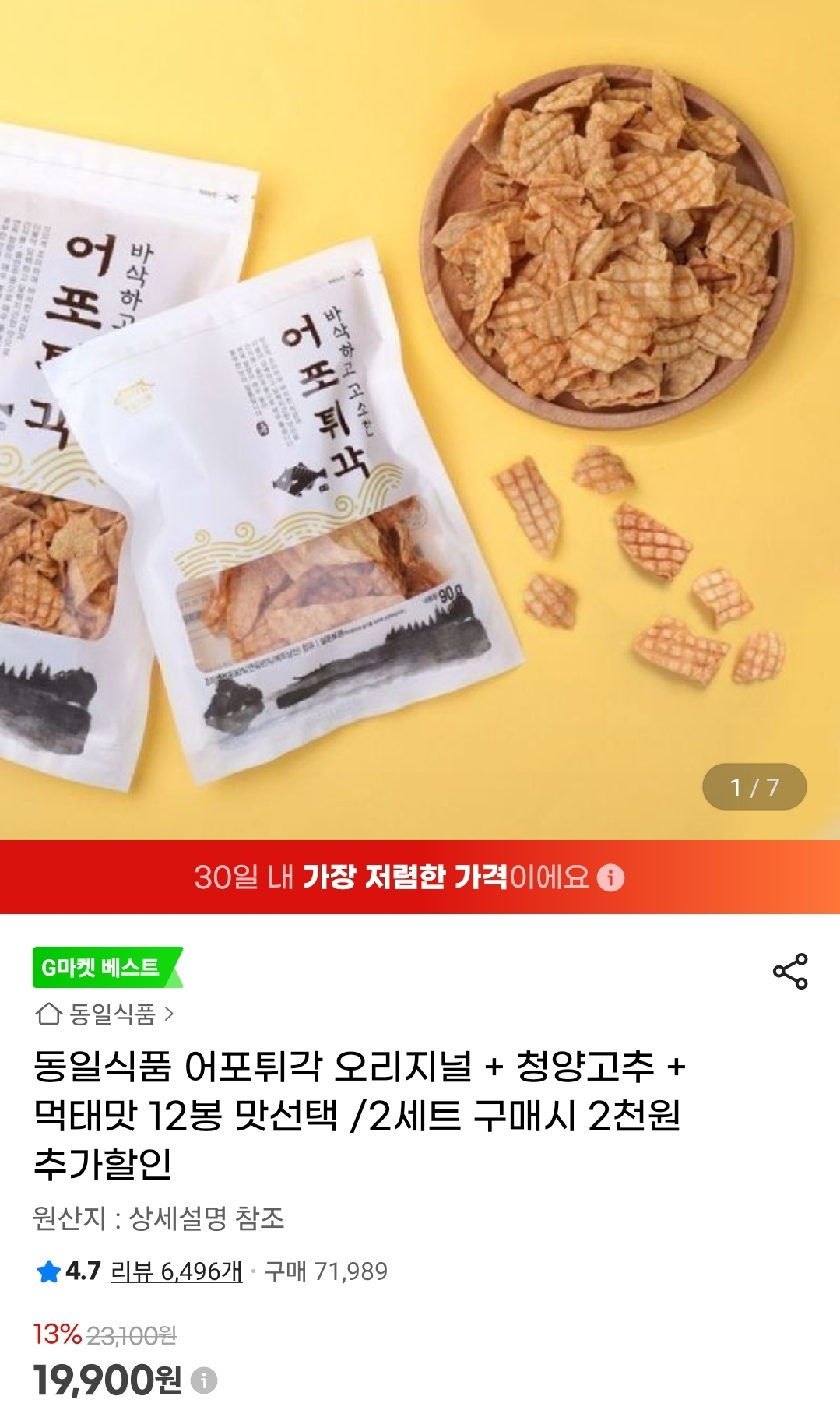Click the share icon

point(792,972)
